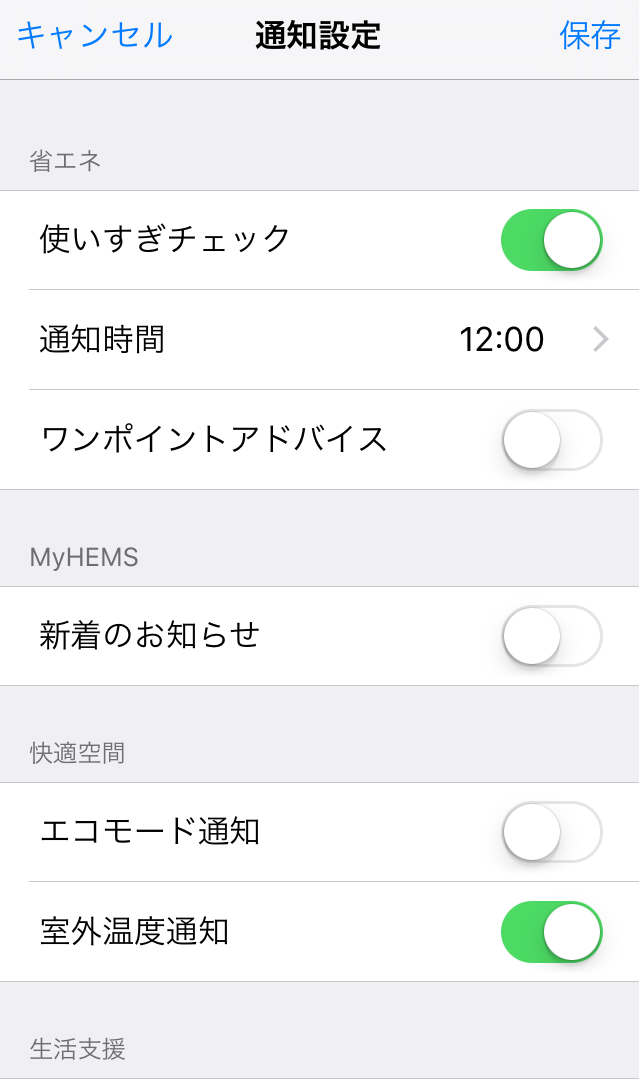Save settings with 保存 button

[590, 36]
